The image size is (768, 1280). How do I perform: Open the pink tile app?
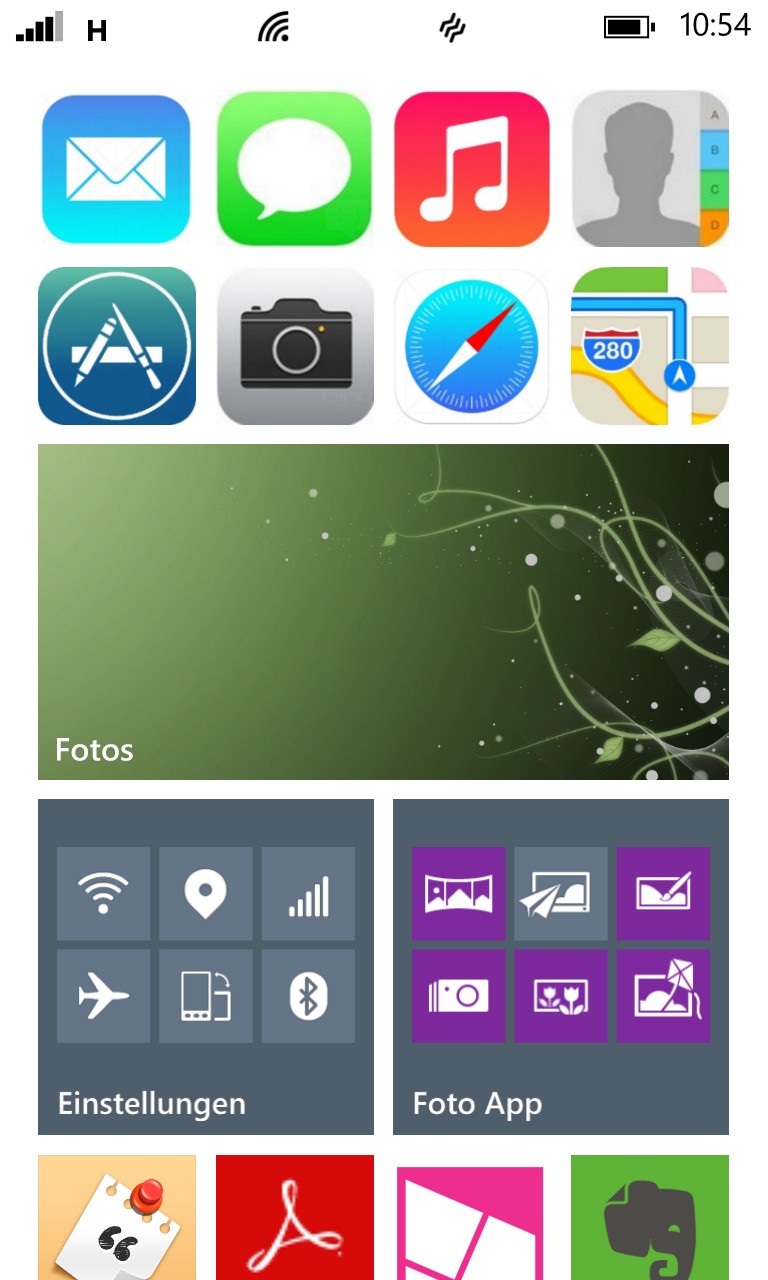point(472,1217)
